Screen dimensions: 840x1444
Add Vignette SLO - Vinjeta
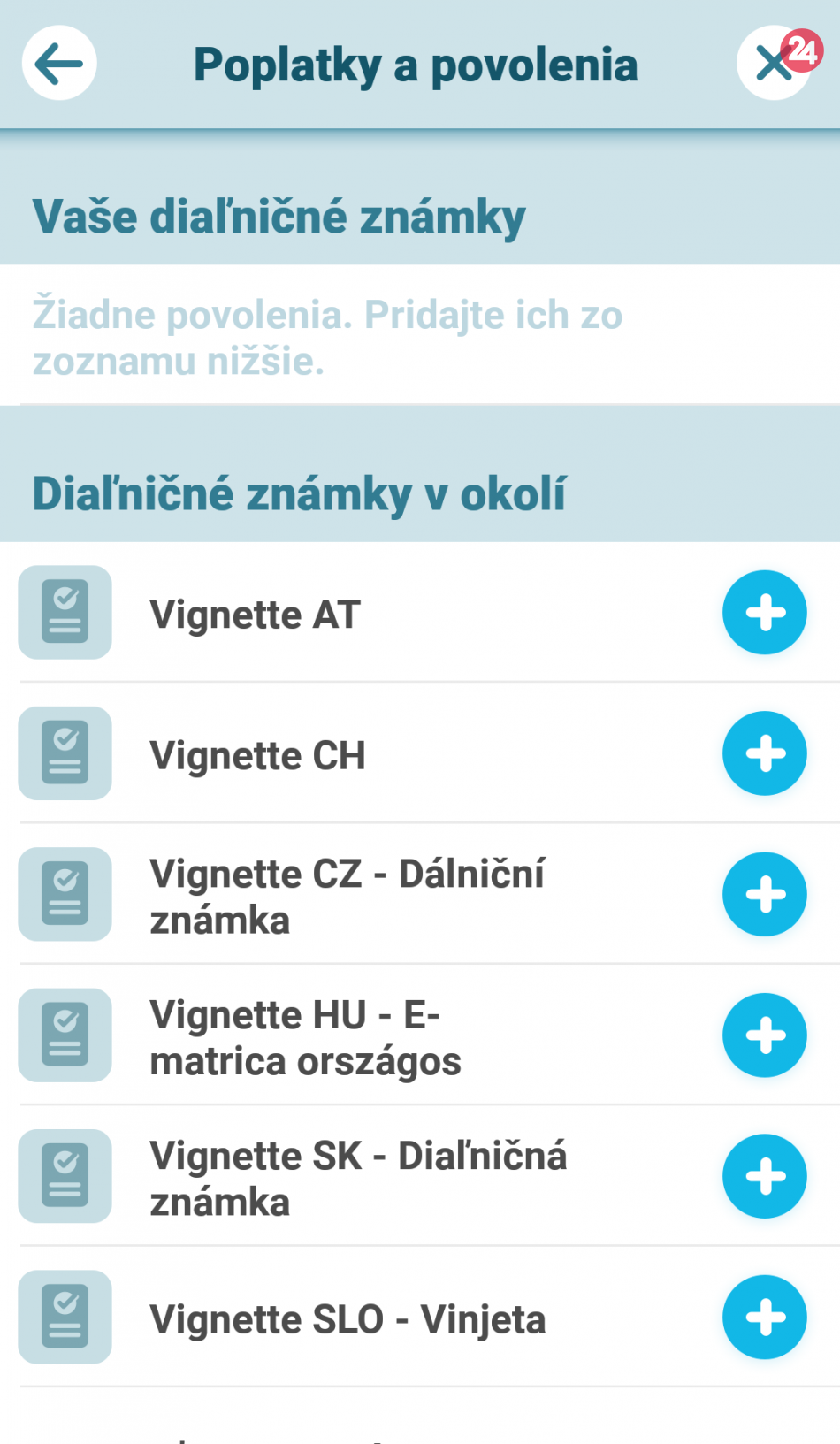click(764, 1318)
